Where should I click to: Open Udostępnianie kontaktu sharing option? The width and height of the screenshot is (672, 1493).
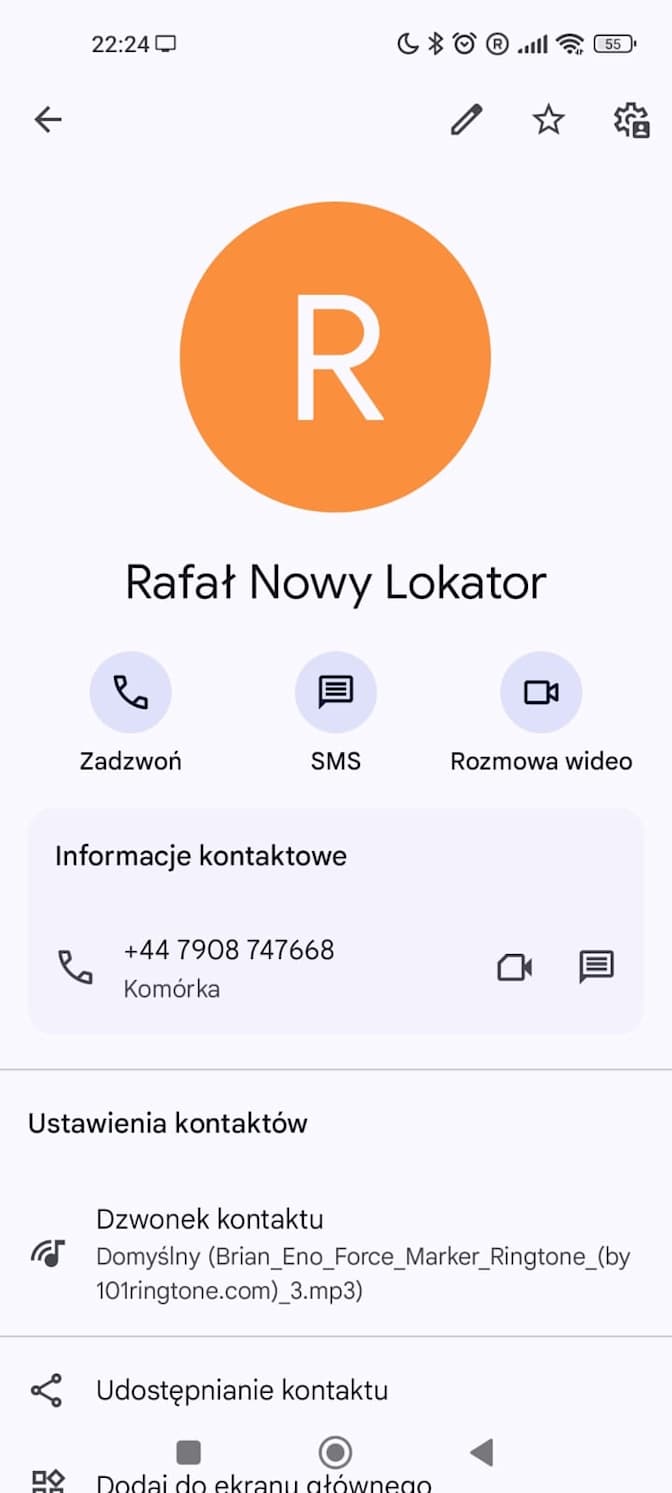[242, 1390]
